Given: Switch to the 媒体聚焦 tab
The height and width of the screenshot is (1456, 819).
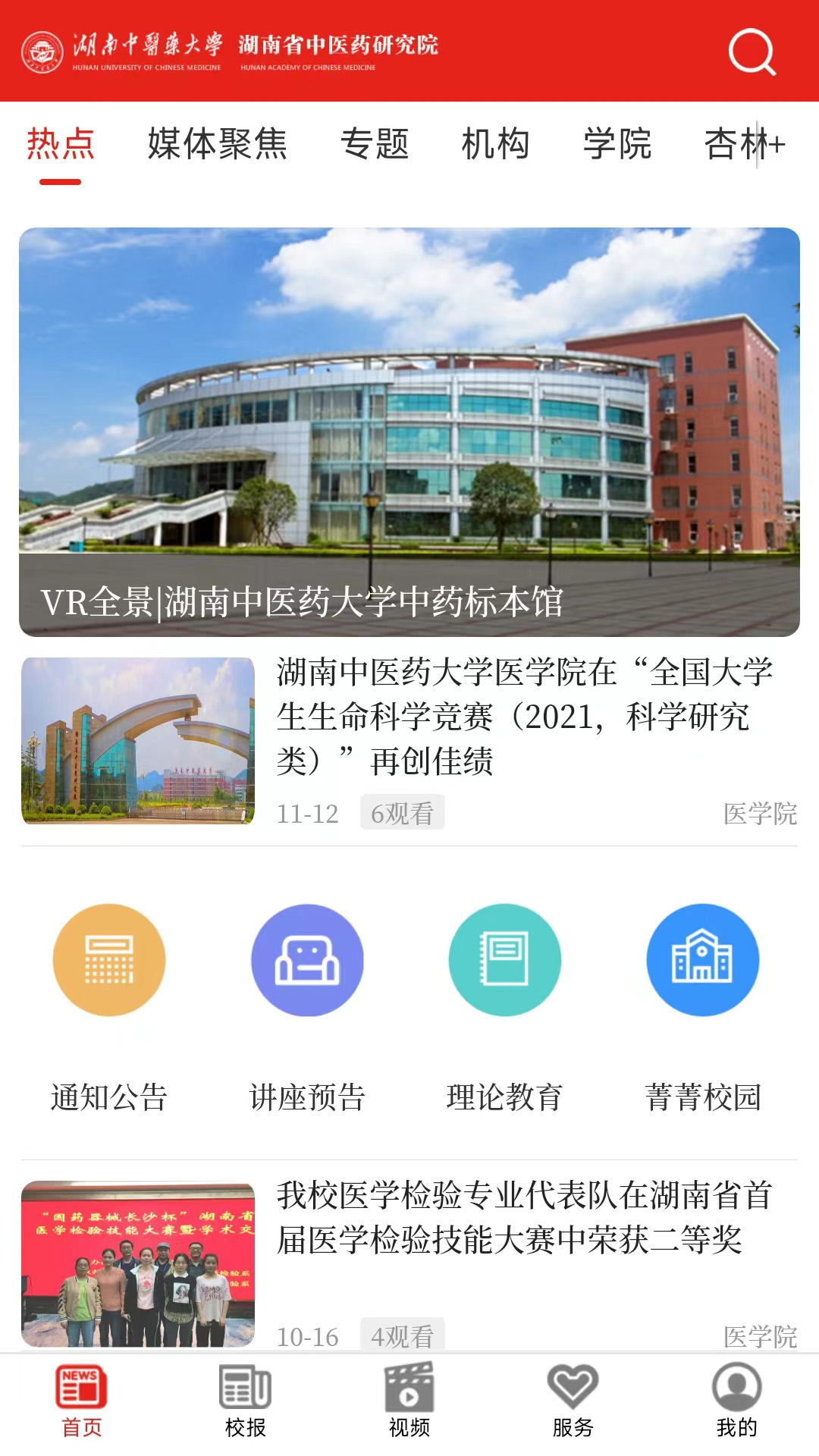Looking at the screenshot, I should (x=218, y=144).
